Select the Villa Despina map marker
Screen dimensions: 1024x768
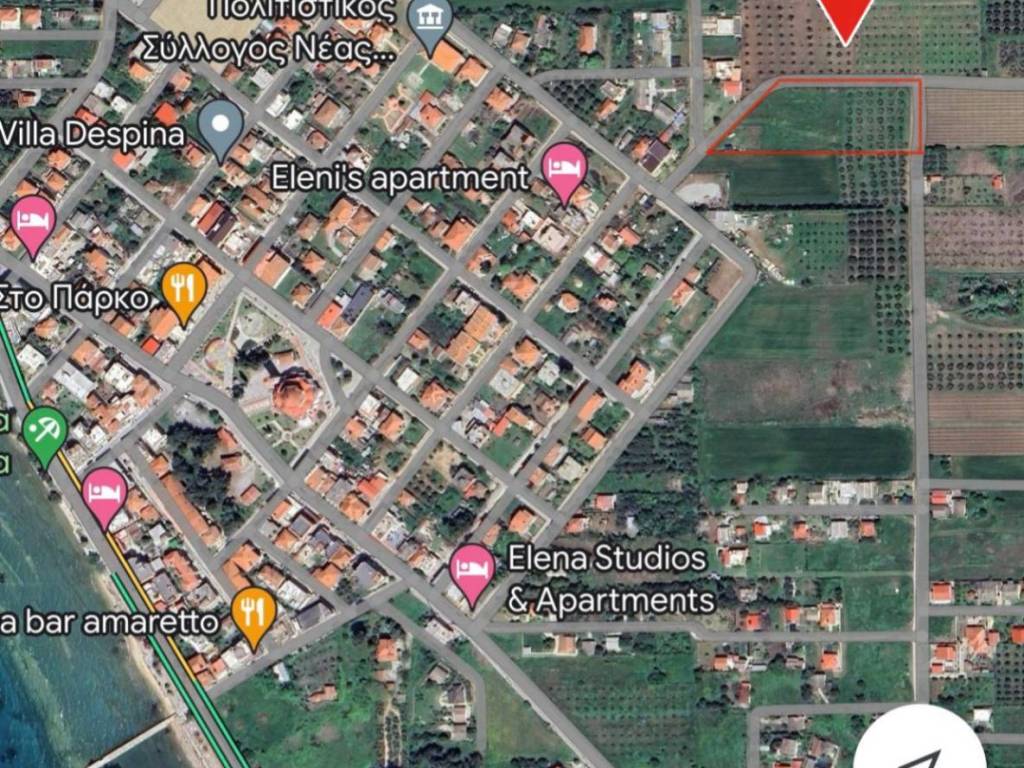[221, 125]
